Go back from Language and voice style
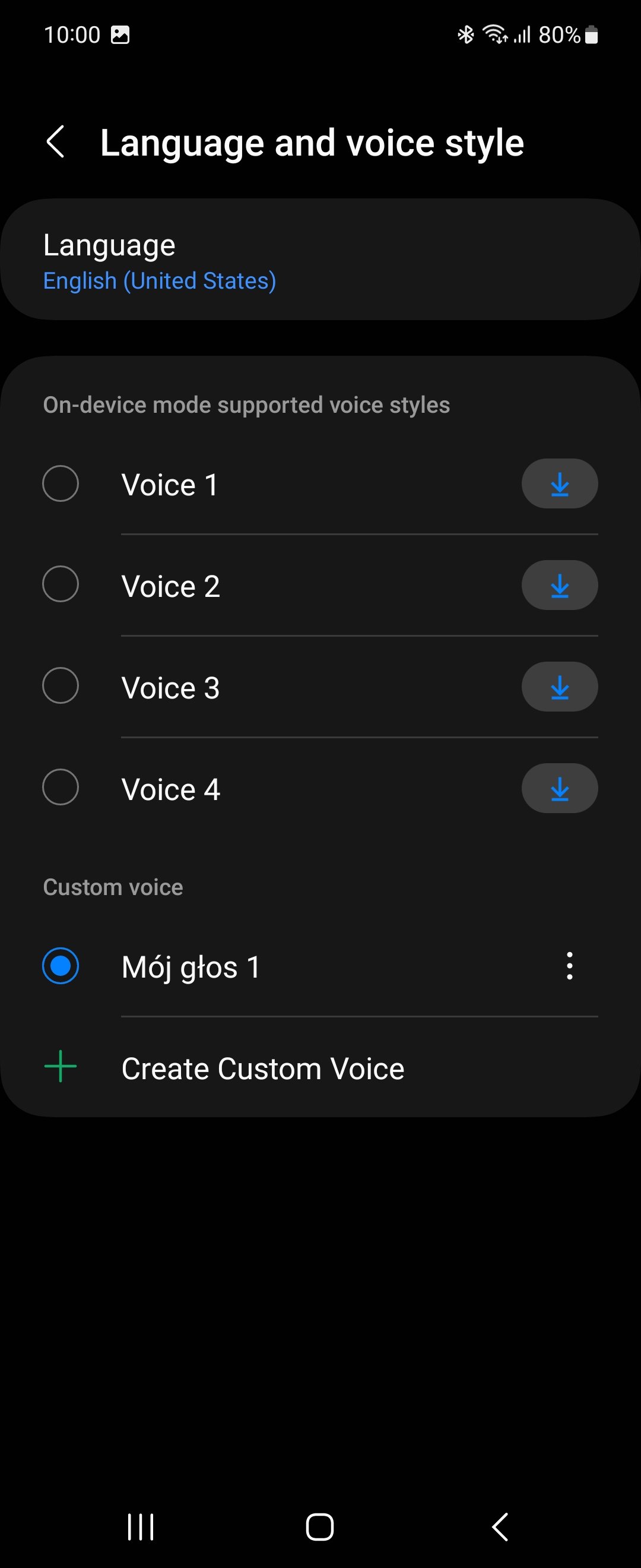The height and width of the screenshot is (1568, 641). (55, 143)
